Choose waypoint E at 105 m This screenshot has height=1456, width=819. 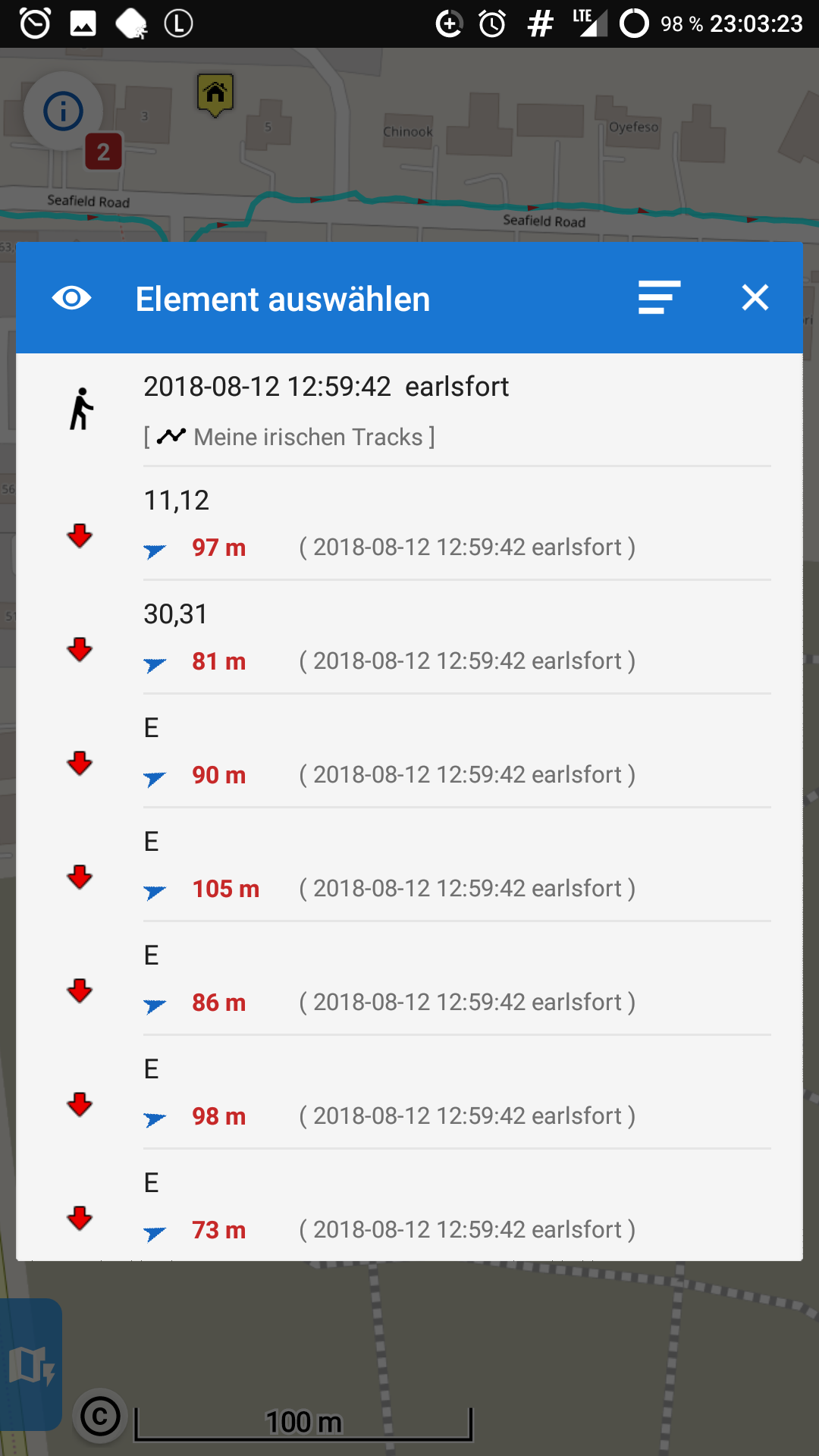(x=409, y=865)
